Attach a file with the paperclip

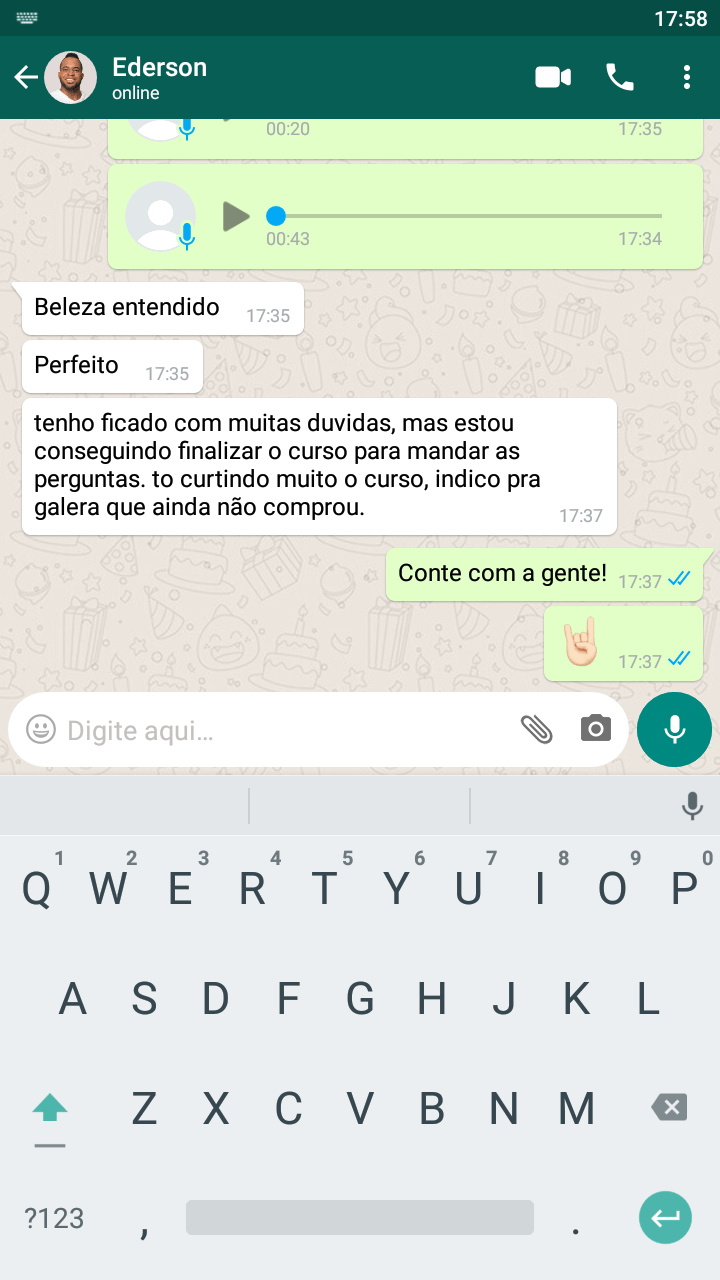point(537,730)
